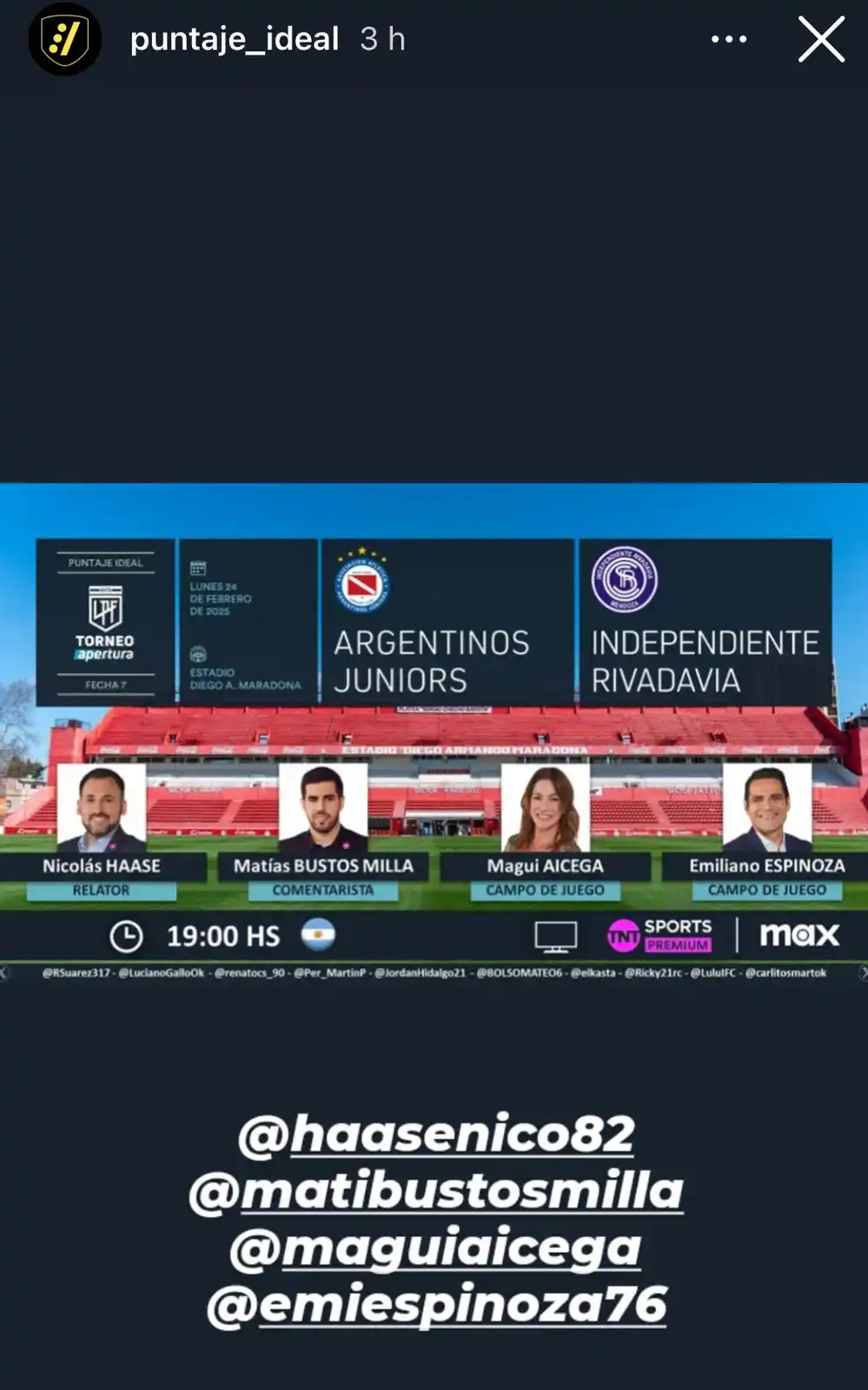The width and height of the screenshot is (868, 1390).
Task: Close the Instagram story
Action: pyautogui.click(x=820, y=38)
